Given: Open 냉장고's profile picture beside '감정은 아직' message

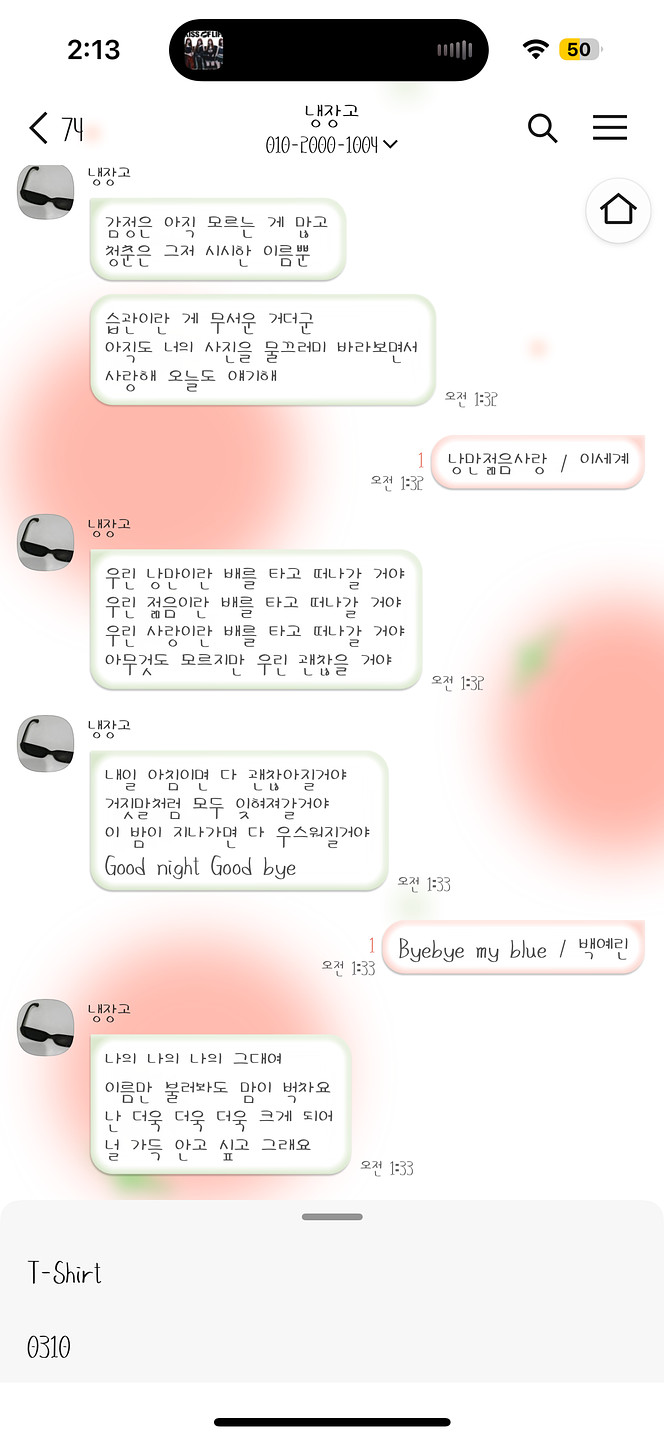Looking at the screenshot, I should [x=46, y=191].
